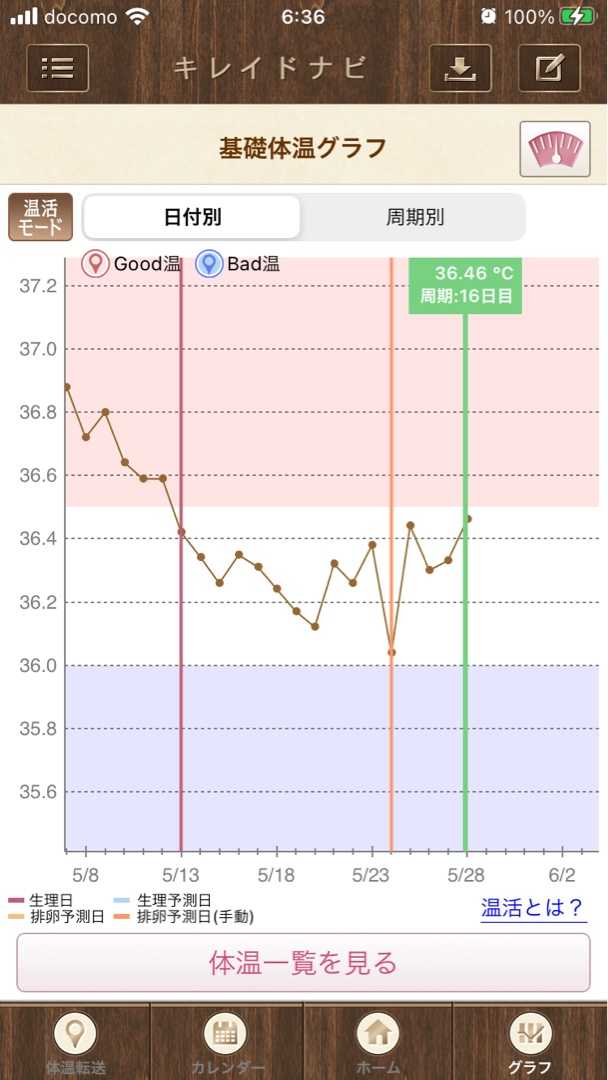Screen dimensions: 608x1080
Task: Open the 温活とは？ link
Action: click(x=534, y=908)
